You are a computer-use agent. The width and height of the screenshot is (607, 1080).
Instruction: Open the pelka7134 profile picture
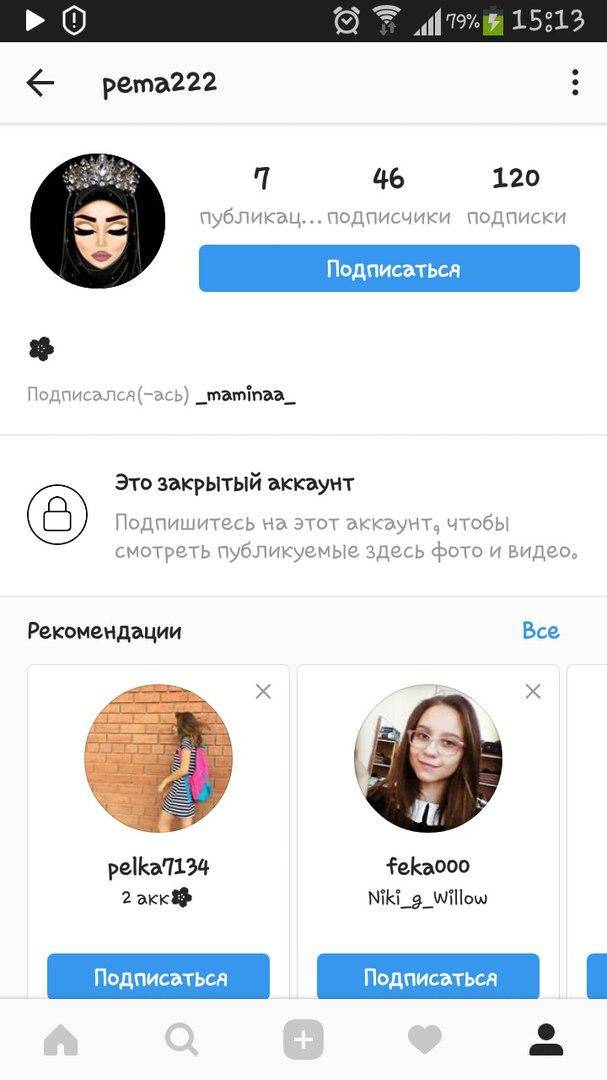[158, 758]
